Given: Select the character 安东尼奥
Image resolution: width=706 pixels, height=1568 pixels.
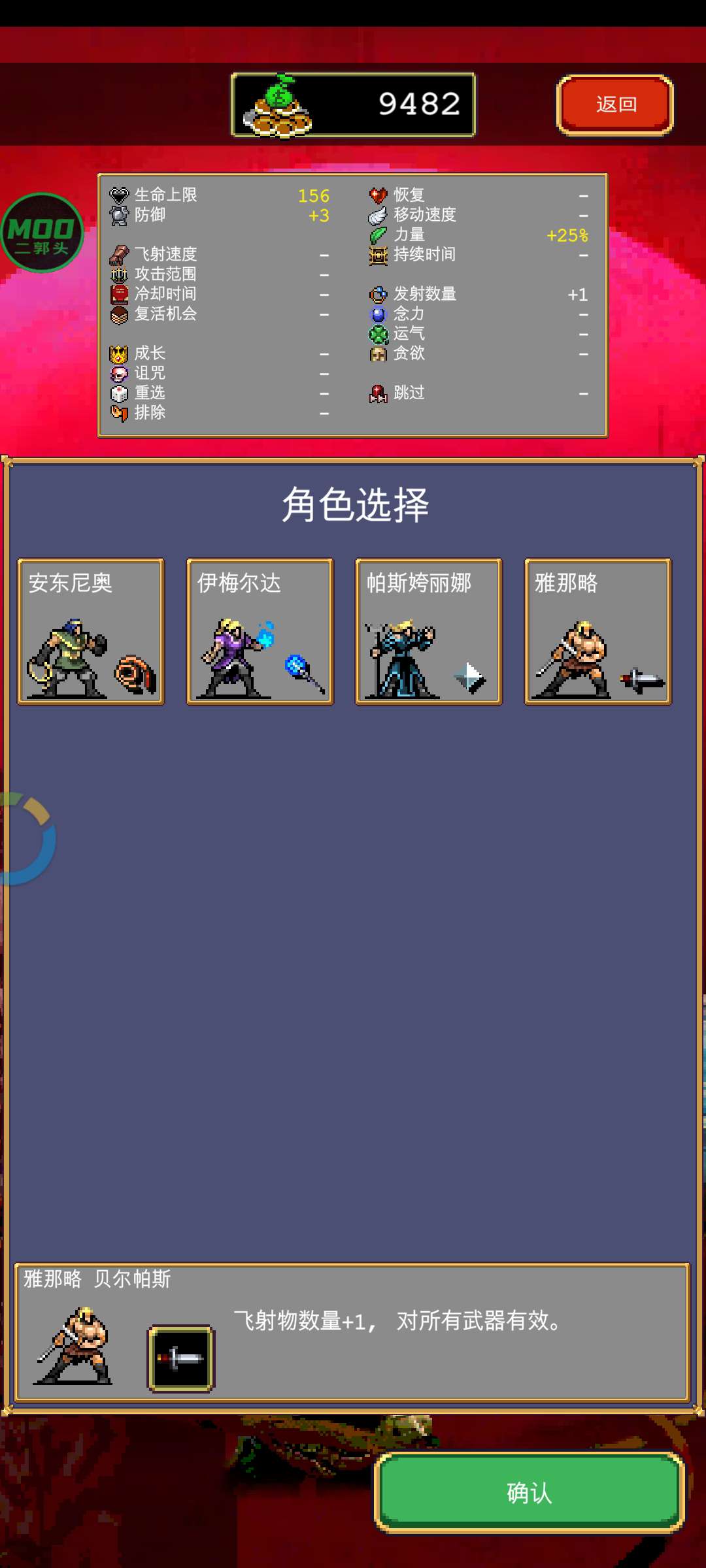Looking at the screenshot, I should coord(91,632).
